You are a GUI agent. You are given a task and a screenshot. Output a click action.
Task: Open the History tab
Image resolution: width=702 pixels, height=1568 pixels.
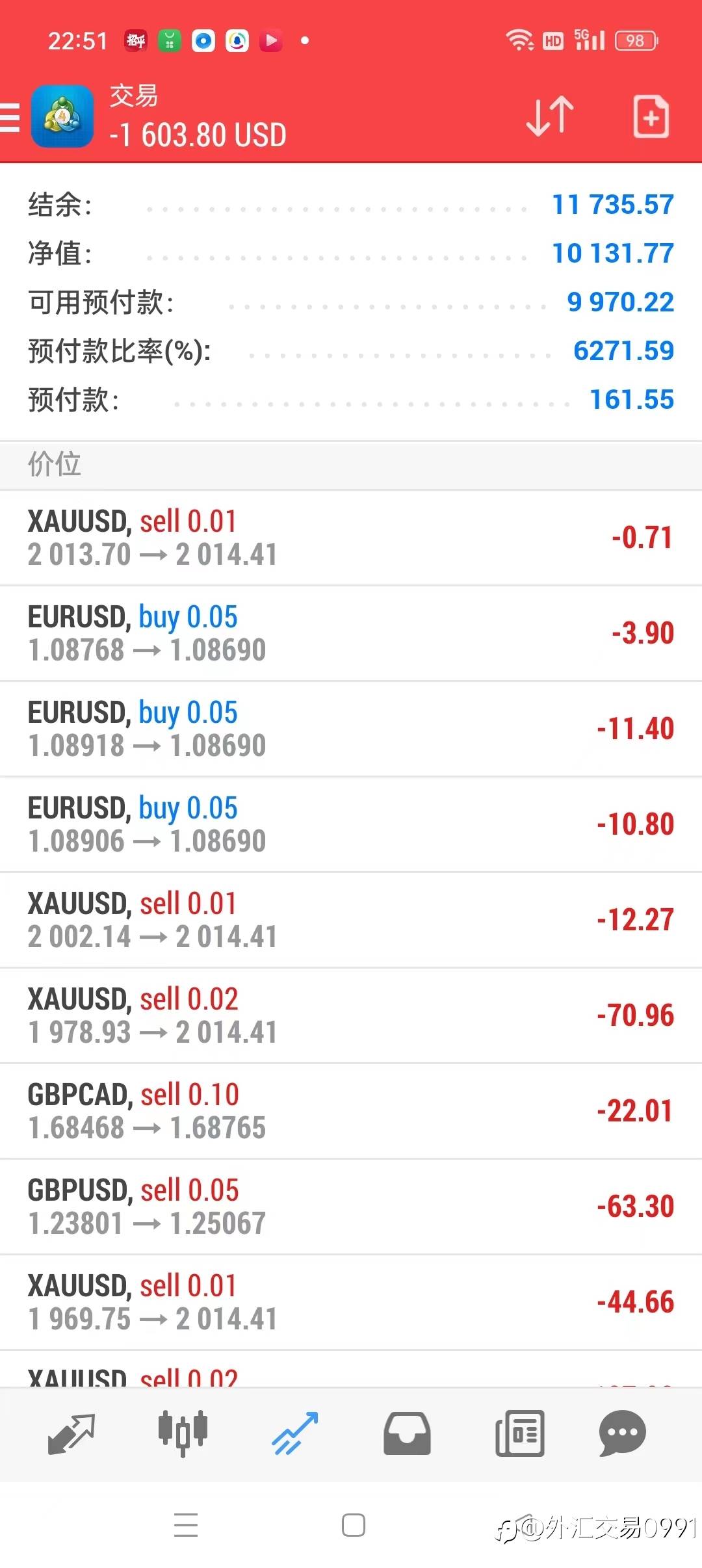coord(407,1433)
